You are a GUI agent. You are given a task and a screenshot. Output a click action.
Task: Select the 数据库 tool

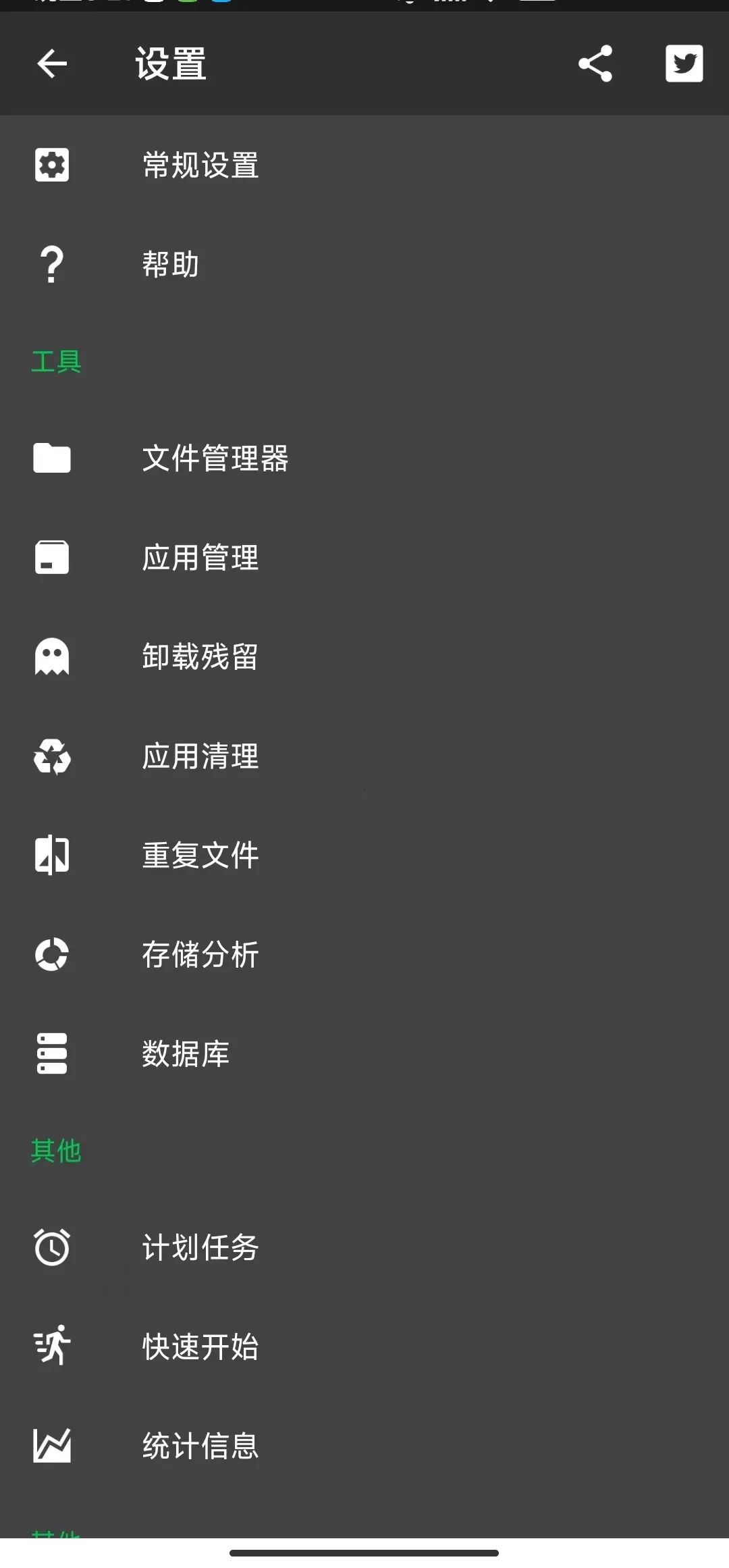coord(186,1054)
